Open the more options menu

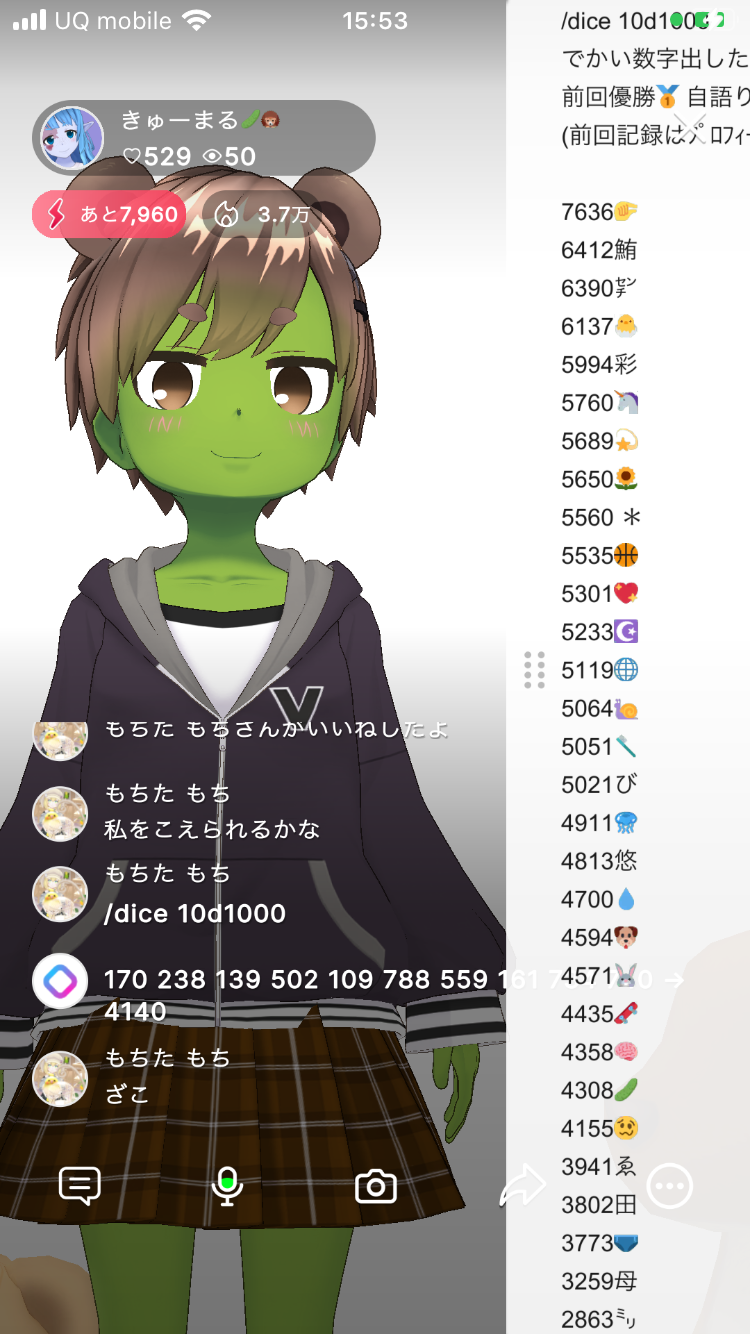click(670, 1187)
